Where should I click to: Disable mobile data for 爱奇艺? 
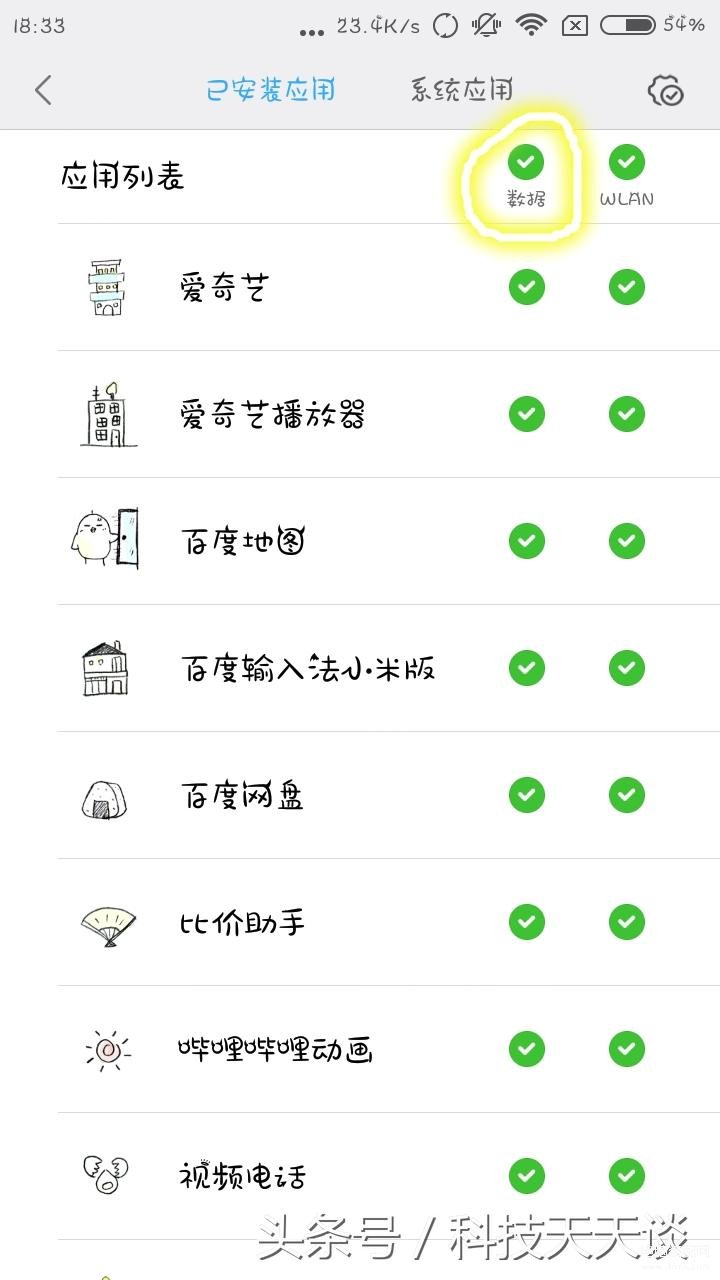pos(526,287)
